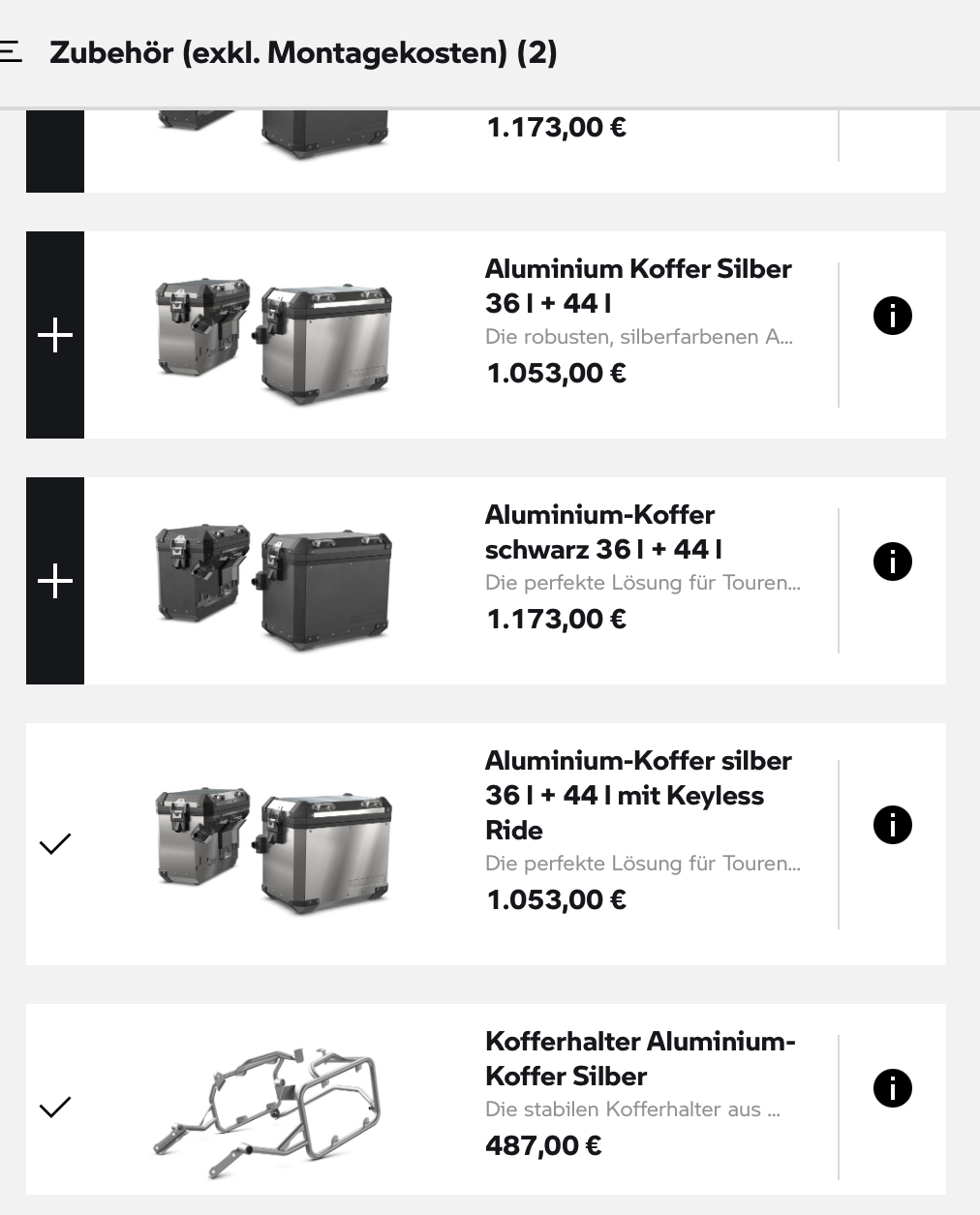Add Aluminium-Koffer schwarz 36 l + 44 l
980x1215 pixels.
55,581
